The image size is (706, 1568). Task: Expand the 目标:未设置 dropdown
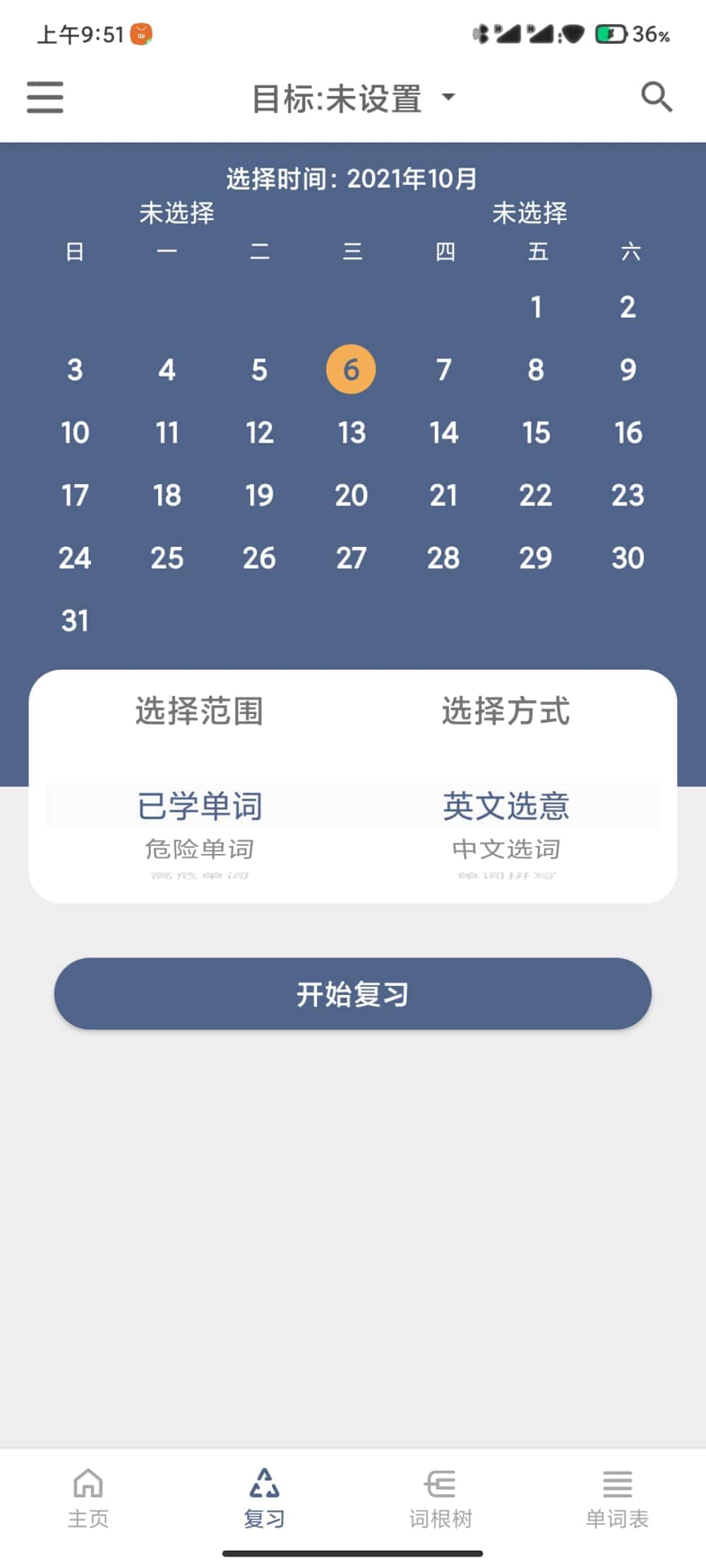353,98
